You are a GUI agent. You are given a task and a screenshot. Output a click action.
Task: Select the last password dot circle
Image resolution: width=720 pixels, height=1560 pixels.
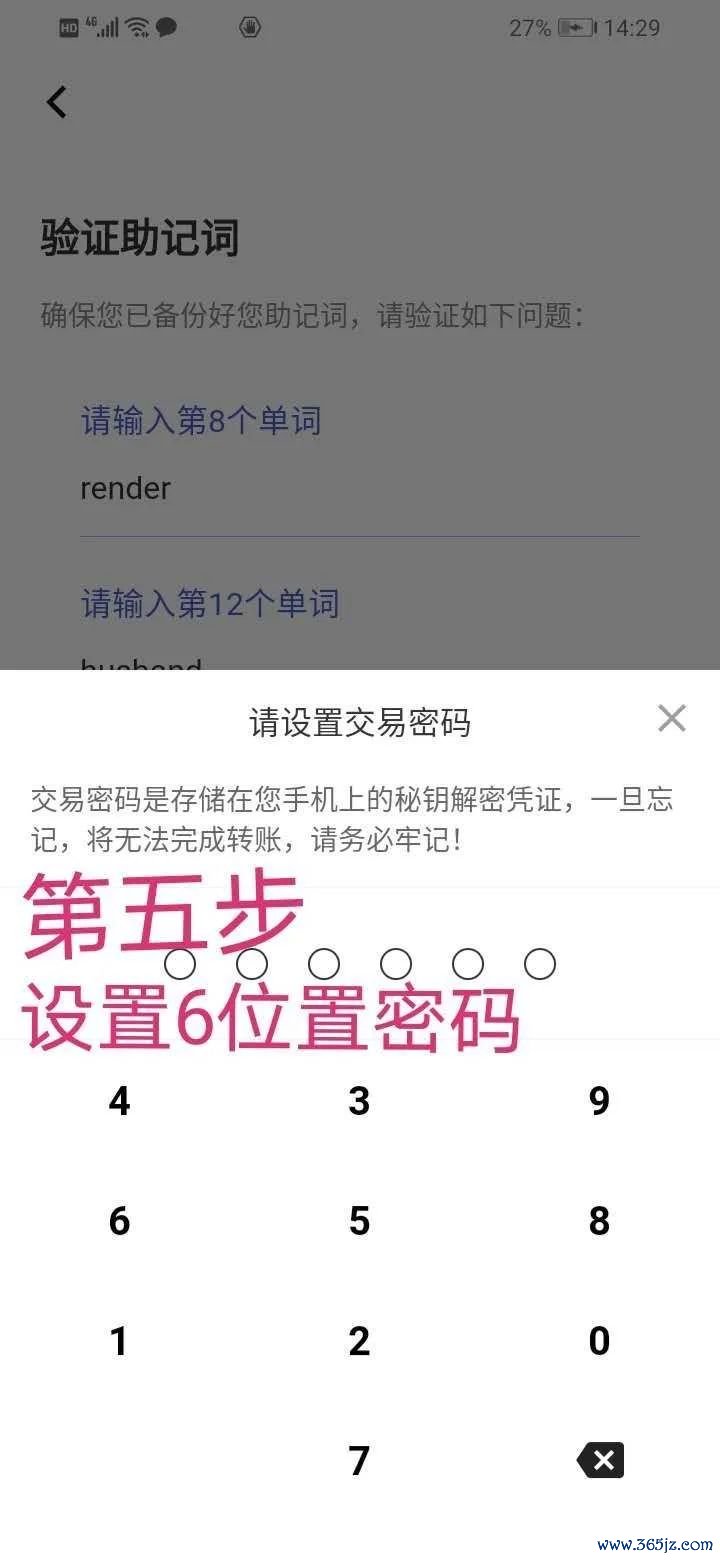539,964
